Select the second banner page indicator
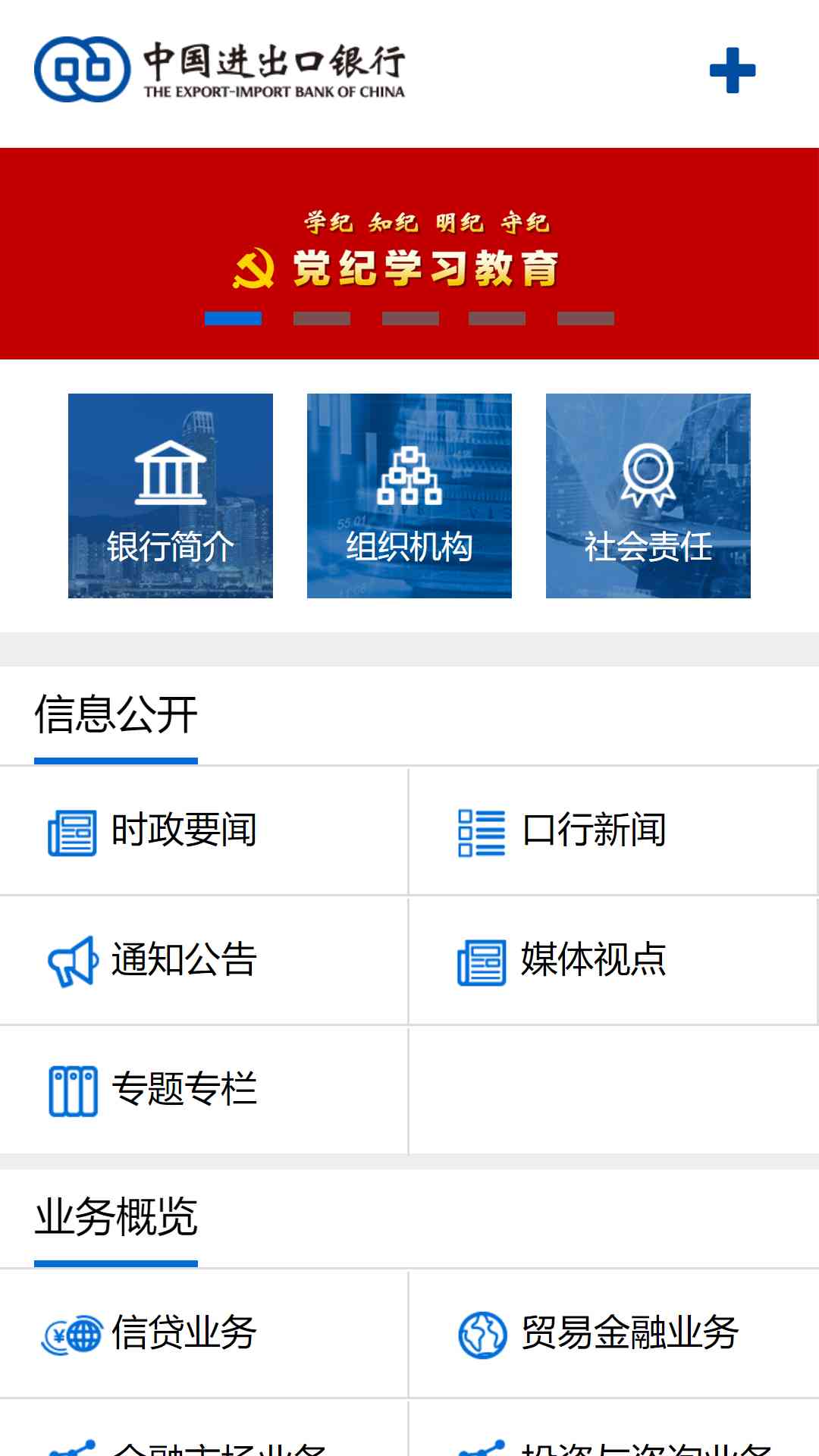Screen dimensions: 819x1456 tap(322, 318)
